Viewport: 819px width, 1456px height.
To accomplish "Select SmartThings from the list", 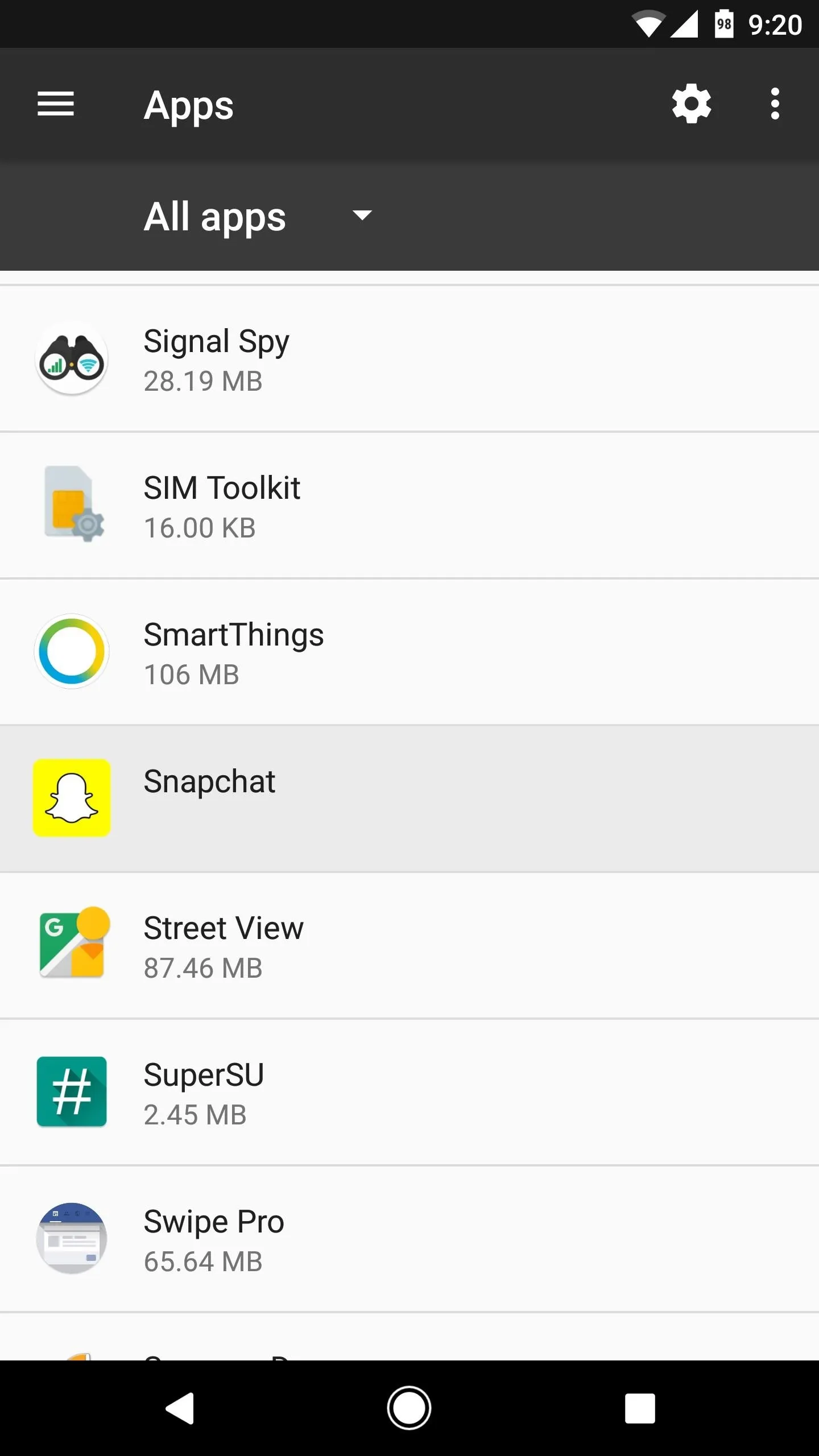I will (409, 652).
